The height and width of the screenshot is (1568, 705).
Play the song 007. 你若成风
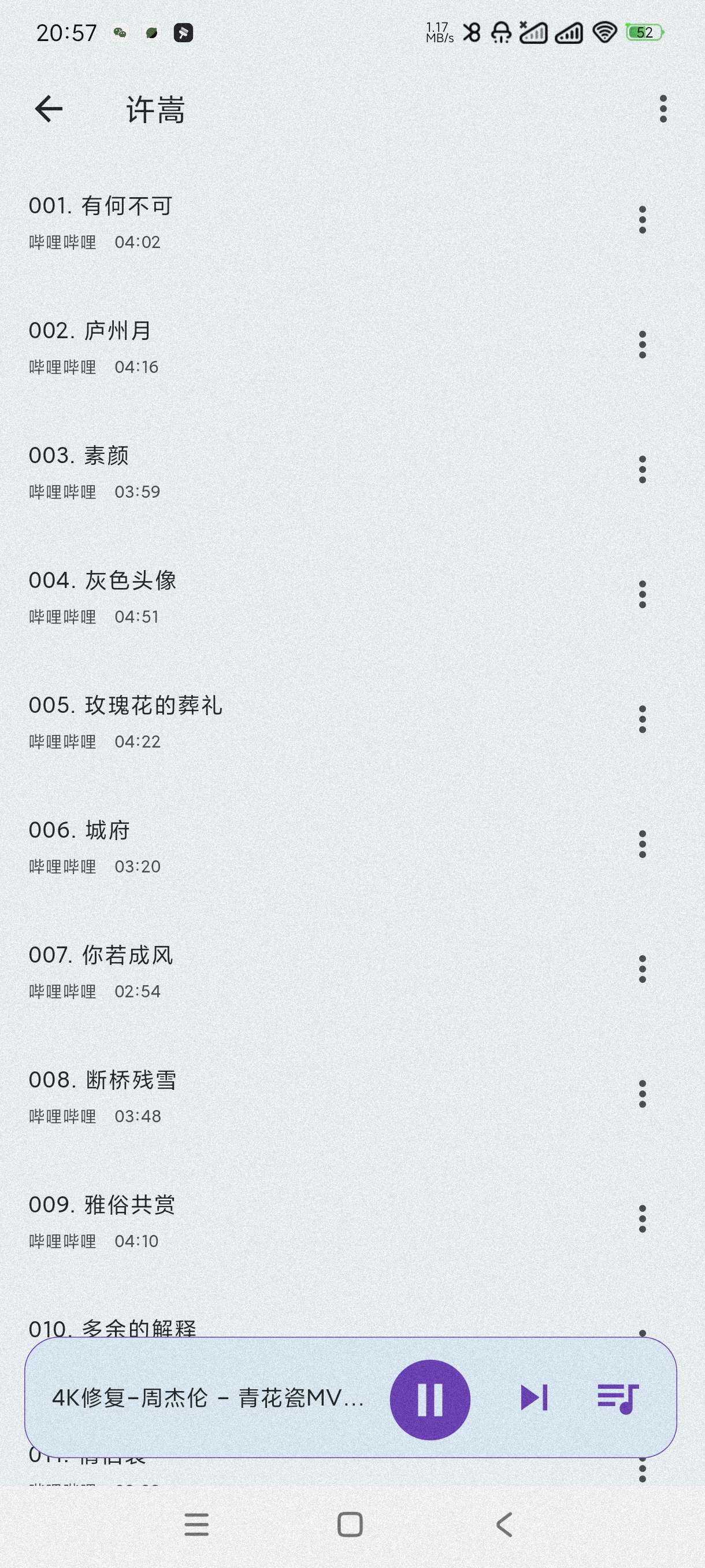coord(243,971)
